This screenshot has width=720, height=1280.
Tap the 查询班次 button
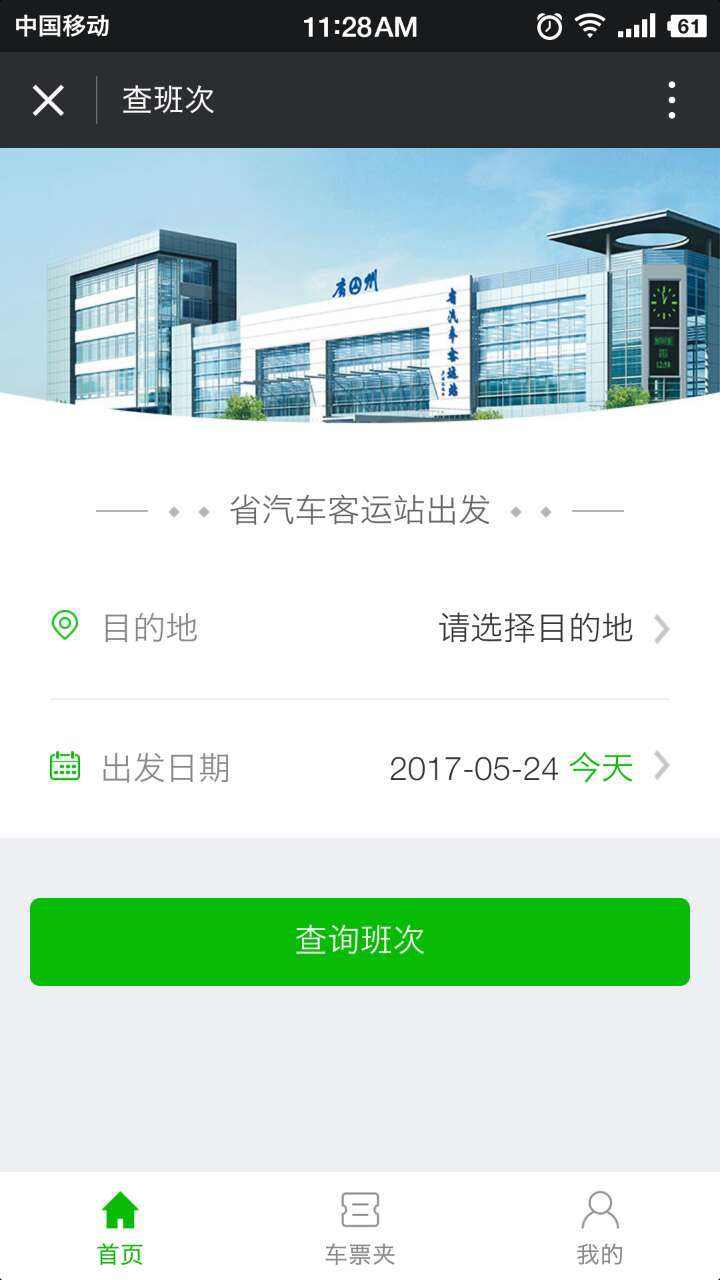click(360, 941)
